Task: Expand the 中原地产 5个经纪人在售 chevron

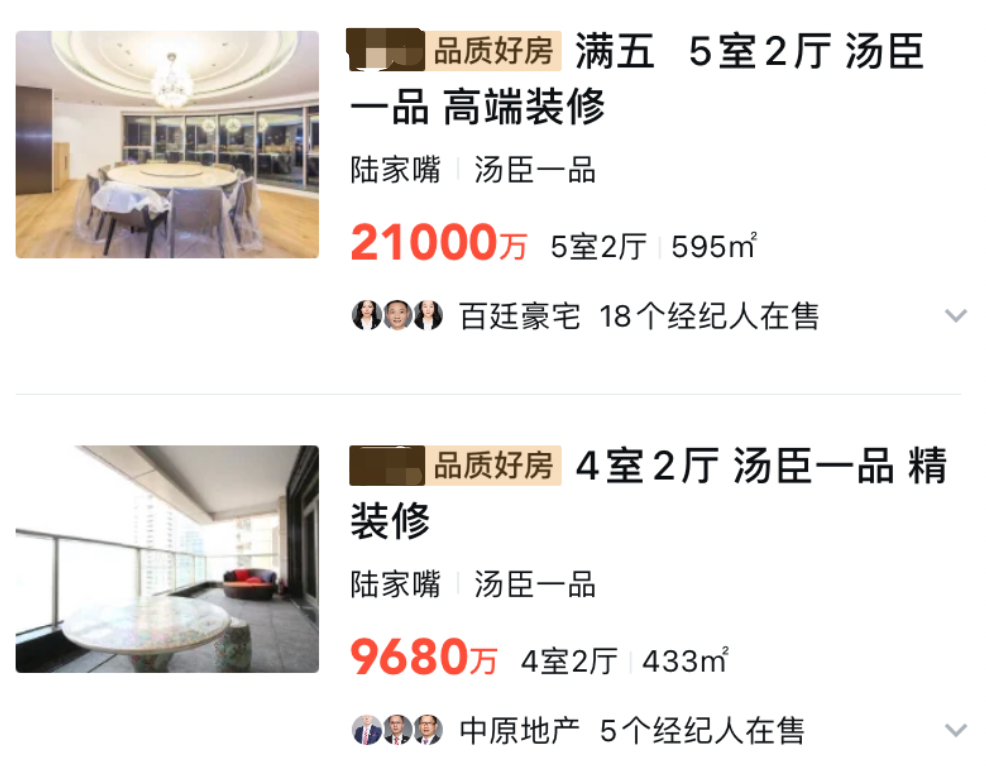Action: click(x=955, y=730)
